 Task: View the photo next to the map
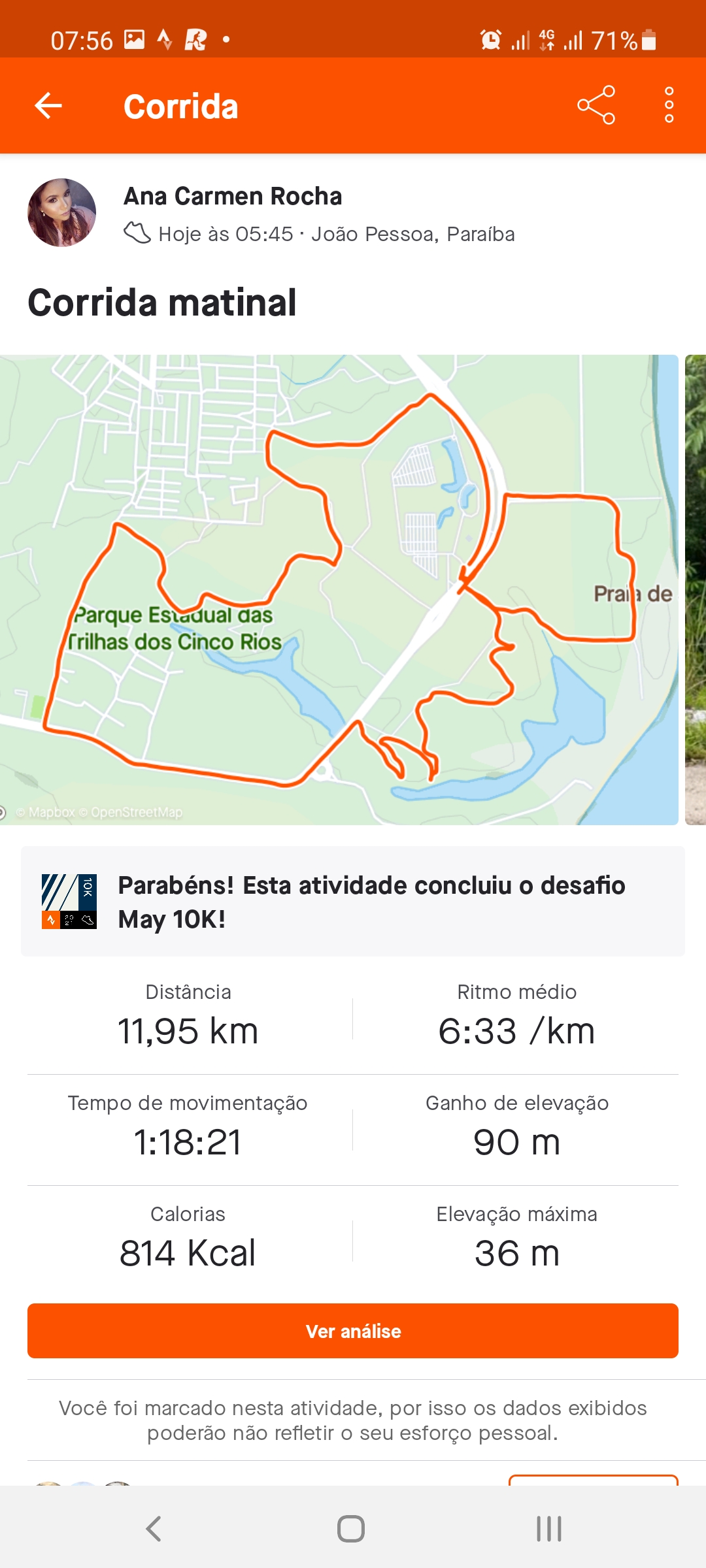pos(696,590)
